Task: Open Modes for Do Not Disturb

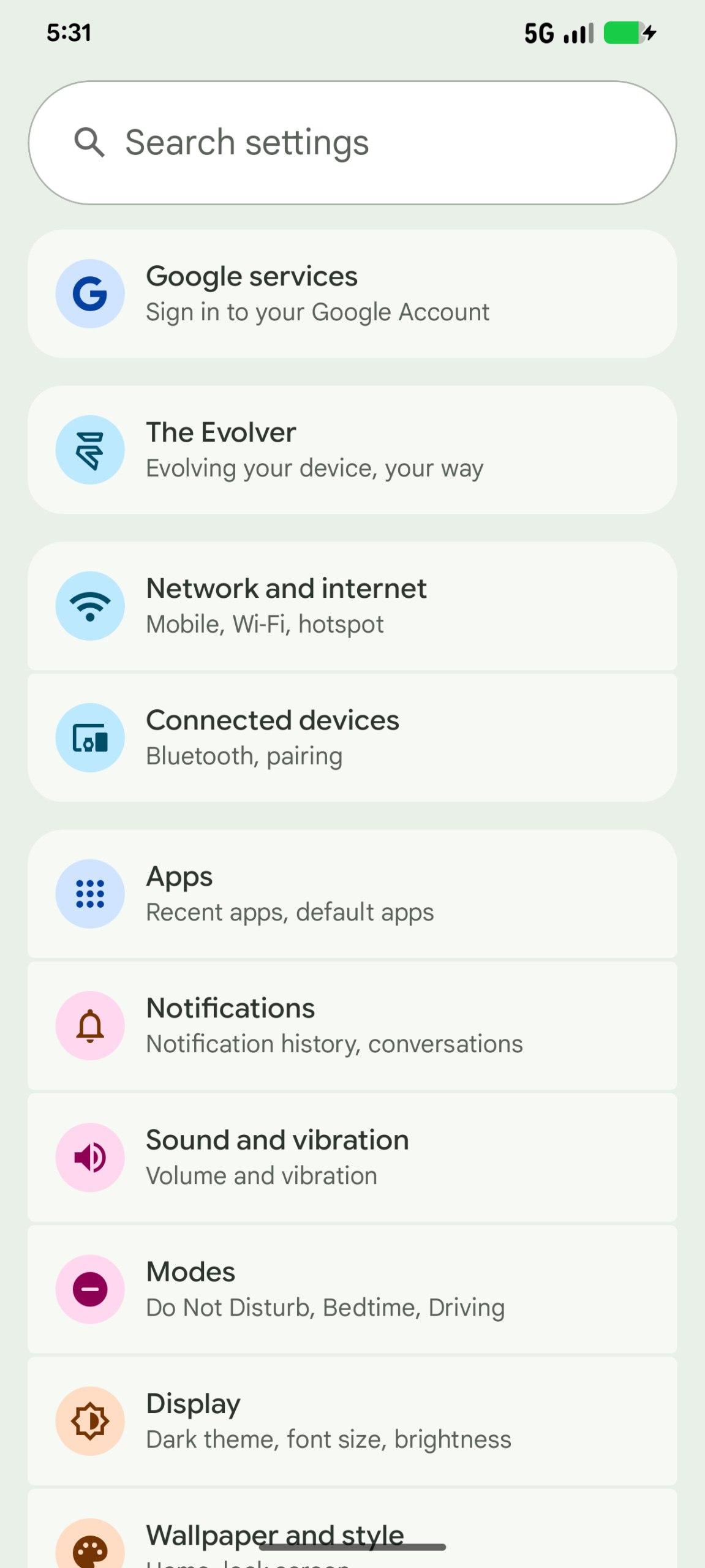Action: [x=352, y=1289]
